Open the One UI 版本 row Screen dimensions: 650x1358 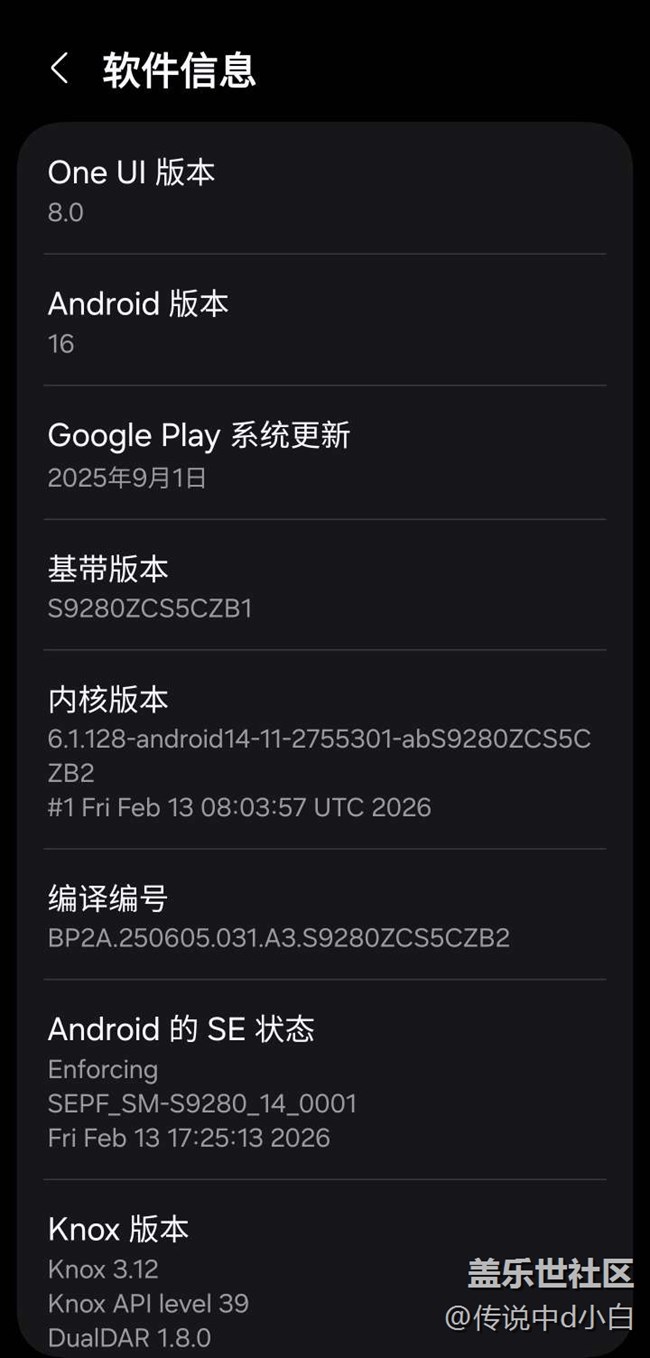point(324,190)
